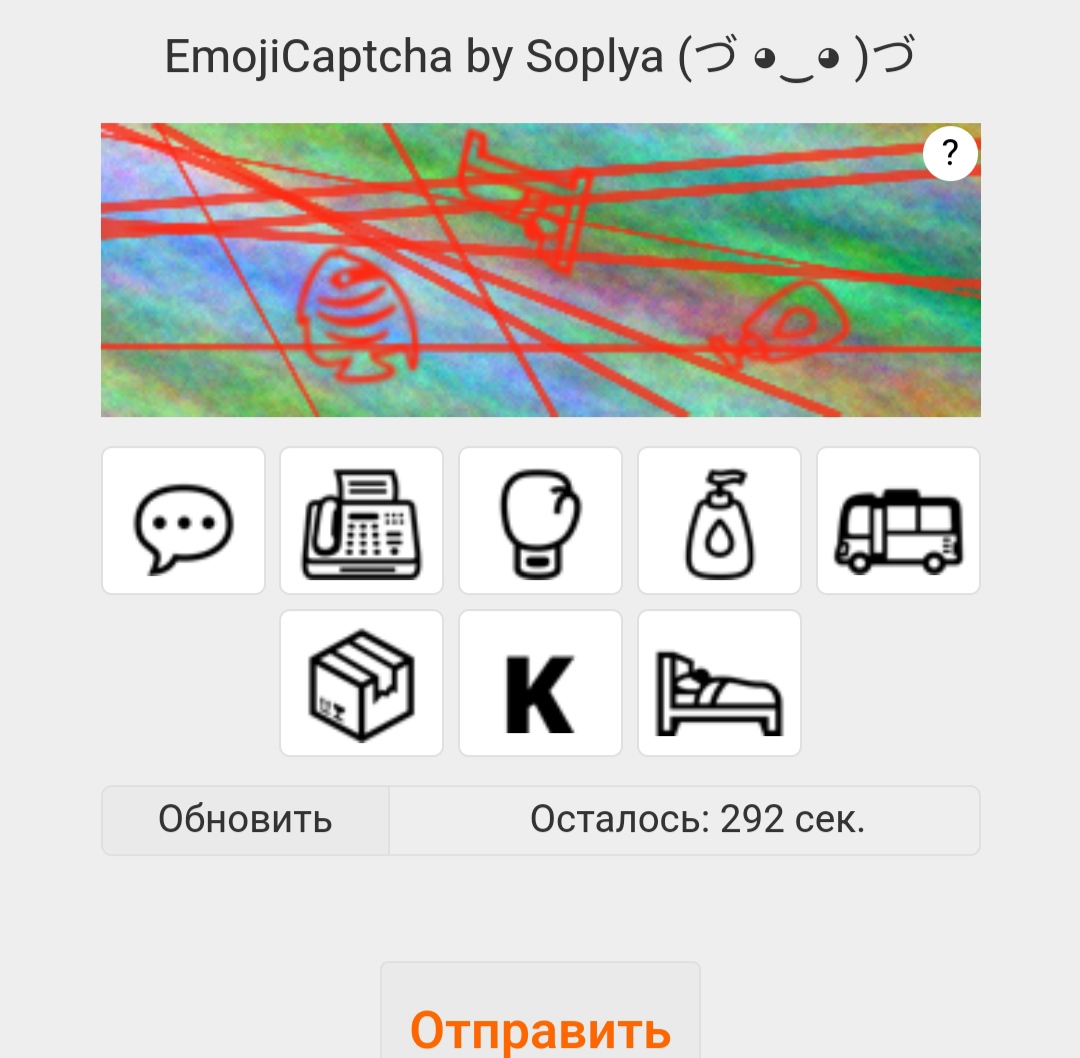
Task: Choose the fax machine emoji
Action: click(x=361, y=521)
